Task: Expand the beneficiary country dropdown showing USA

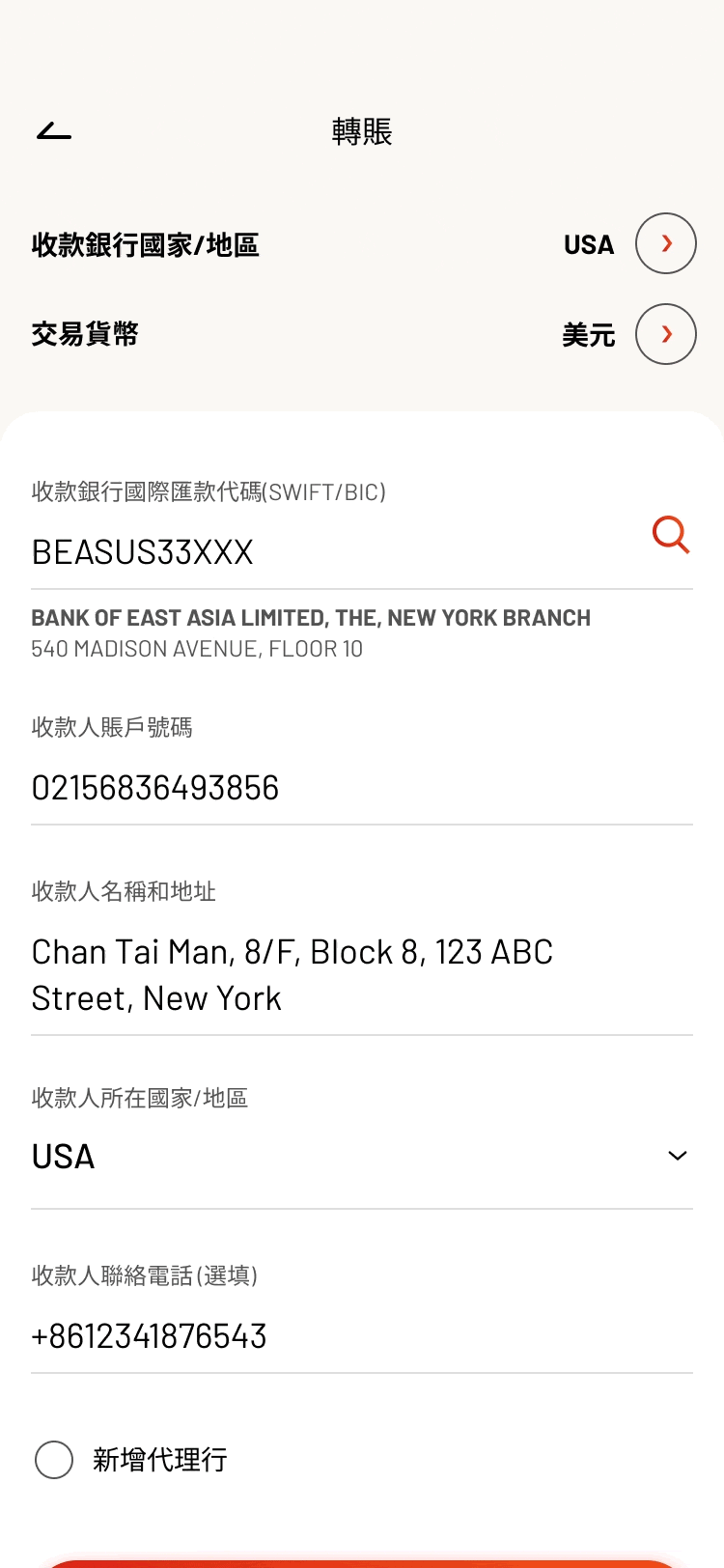Action: tap(362, 1156)
